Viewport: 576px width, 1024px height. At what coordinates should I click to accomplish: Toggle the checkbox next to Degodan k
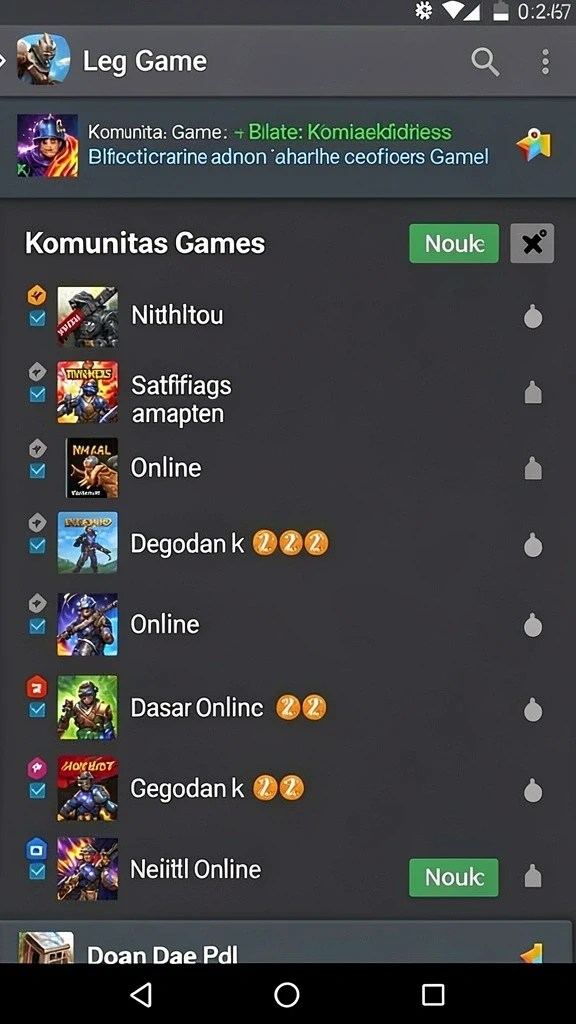coord(38,545)
